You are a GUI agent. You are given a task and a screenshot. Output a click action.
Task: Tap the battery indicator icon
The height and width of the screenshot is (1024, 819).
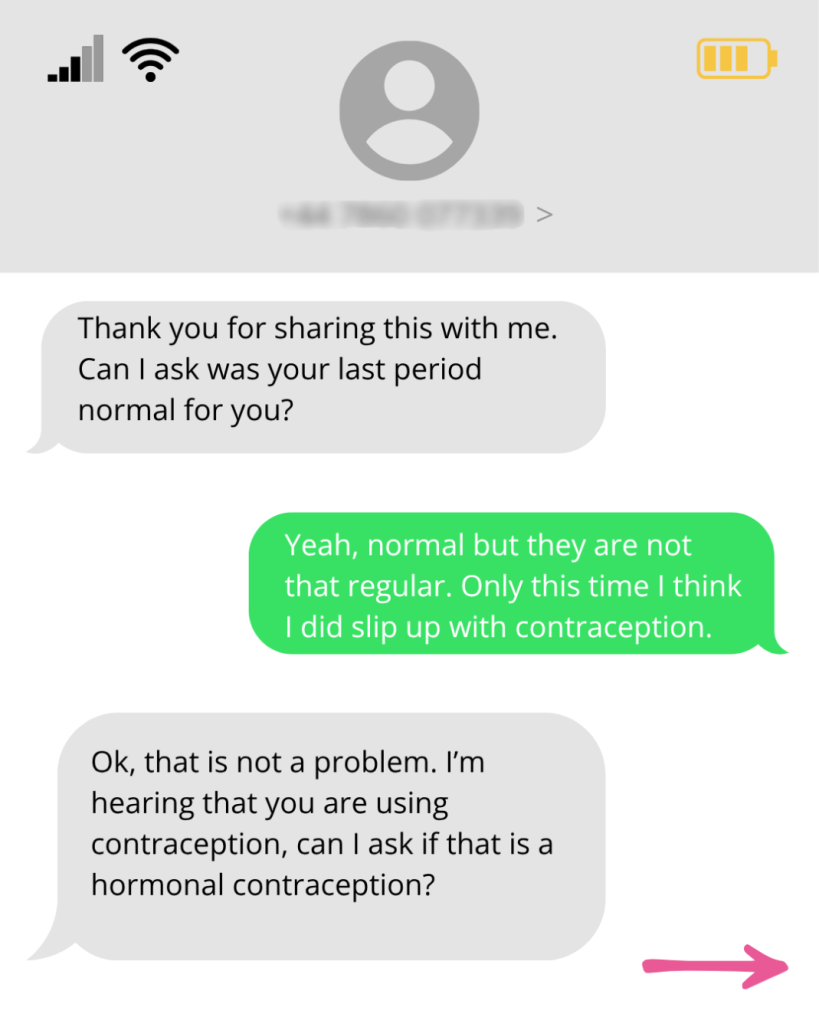pyautogui.click(x=736, y=58)
